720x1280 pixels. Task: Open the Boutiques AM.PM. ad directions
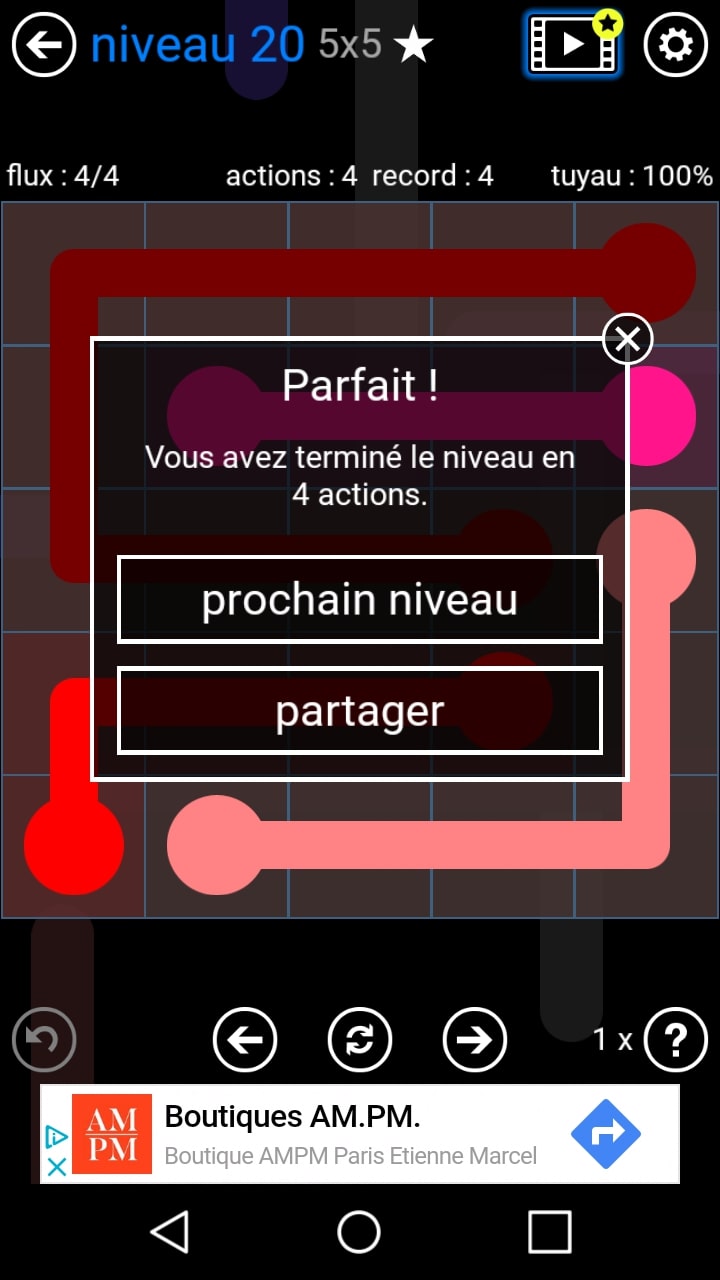click(x=605, y=1133)
